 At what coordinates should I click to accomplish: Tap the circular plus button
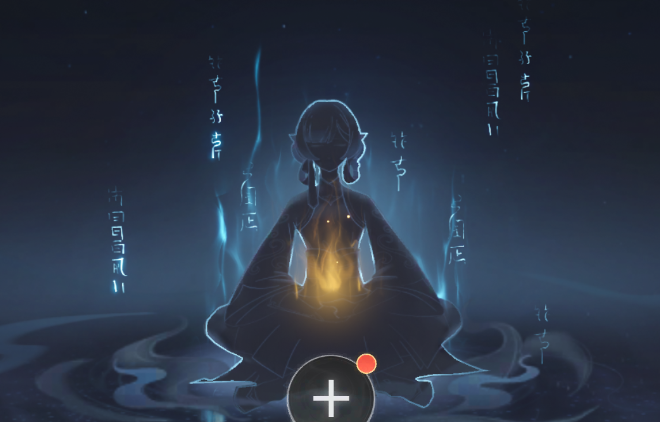pyautogui.click(x=331, y=398)
